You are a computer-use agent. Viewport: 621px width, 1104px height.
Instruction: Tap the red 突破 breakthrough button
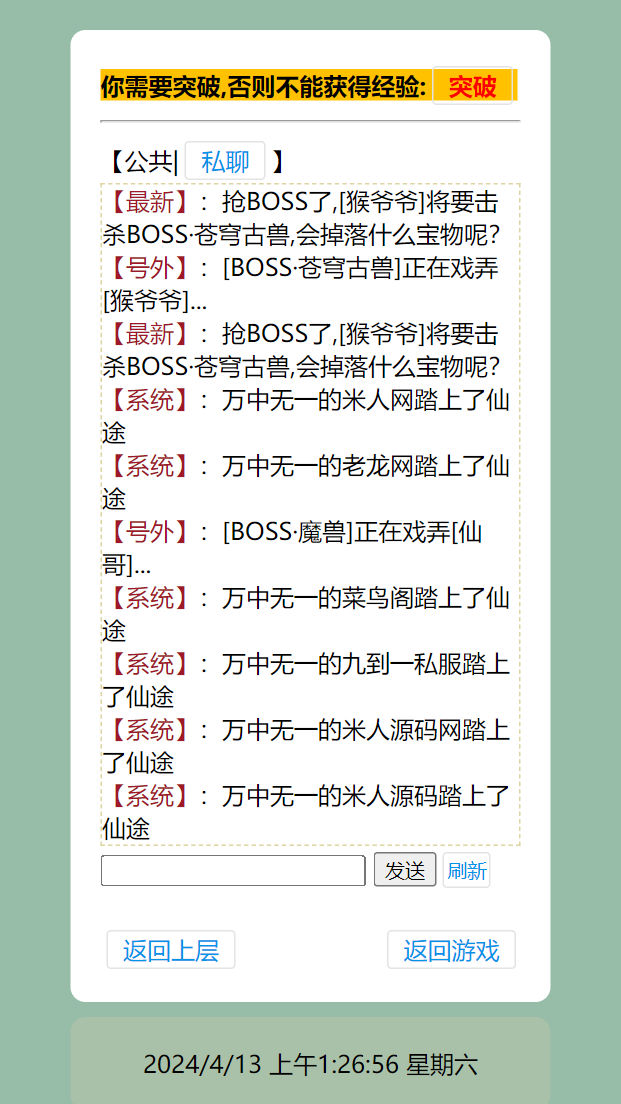point(472,86)
